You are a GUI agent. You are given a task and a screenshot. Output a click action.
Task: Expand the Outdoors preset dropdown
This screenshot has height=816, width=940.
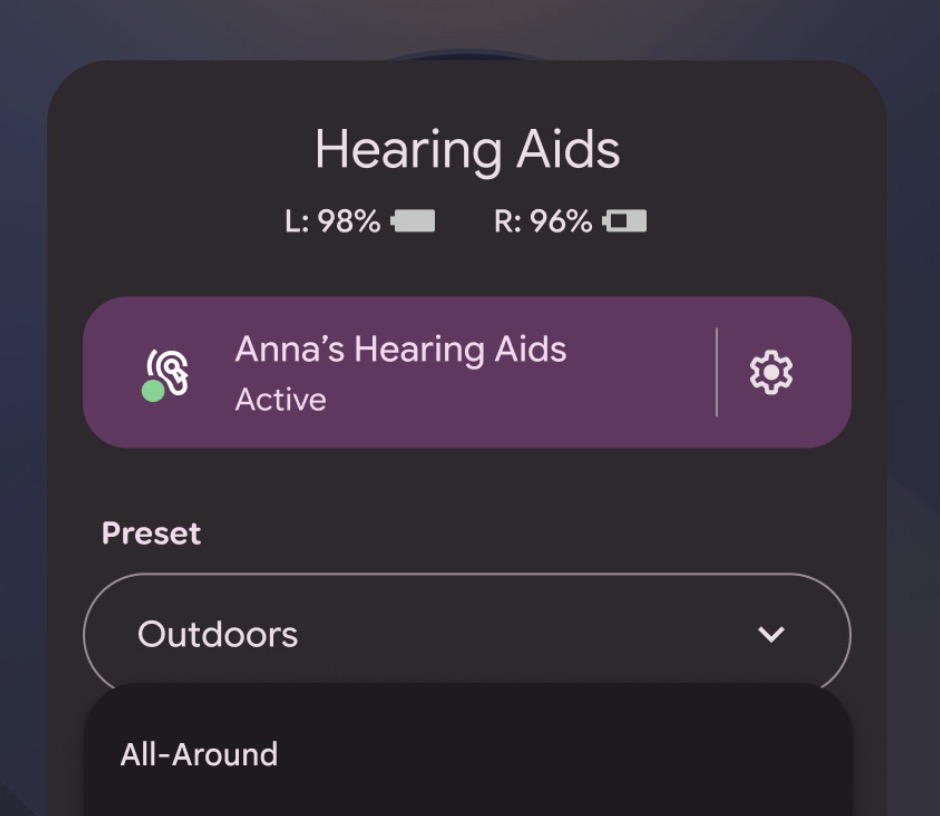tap(467, 634)
